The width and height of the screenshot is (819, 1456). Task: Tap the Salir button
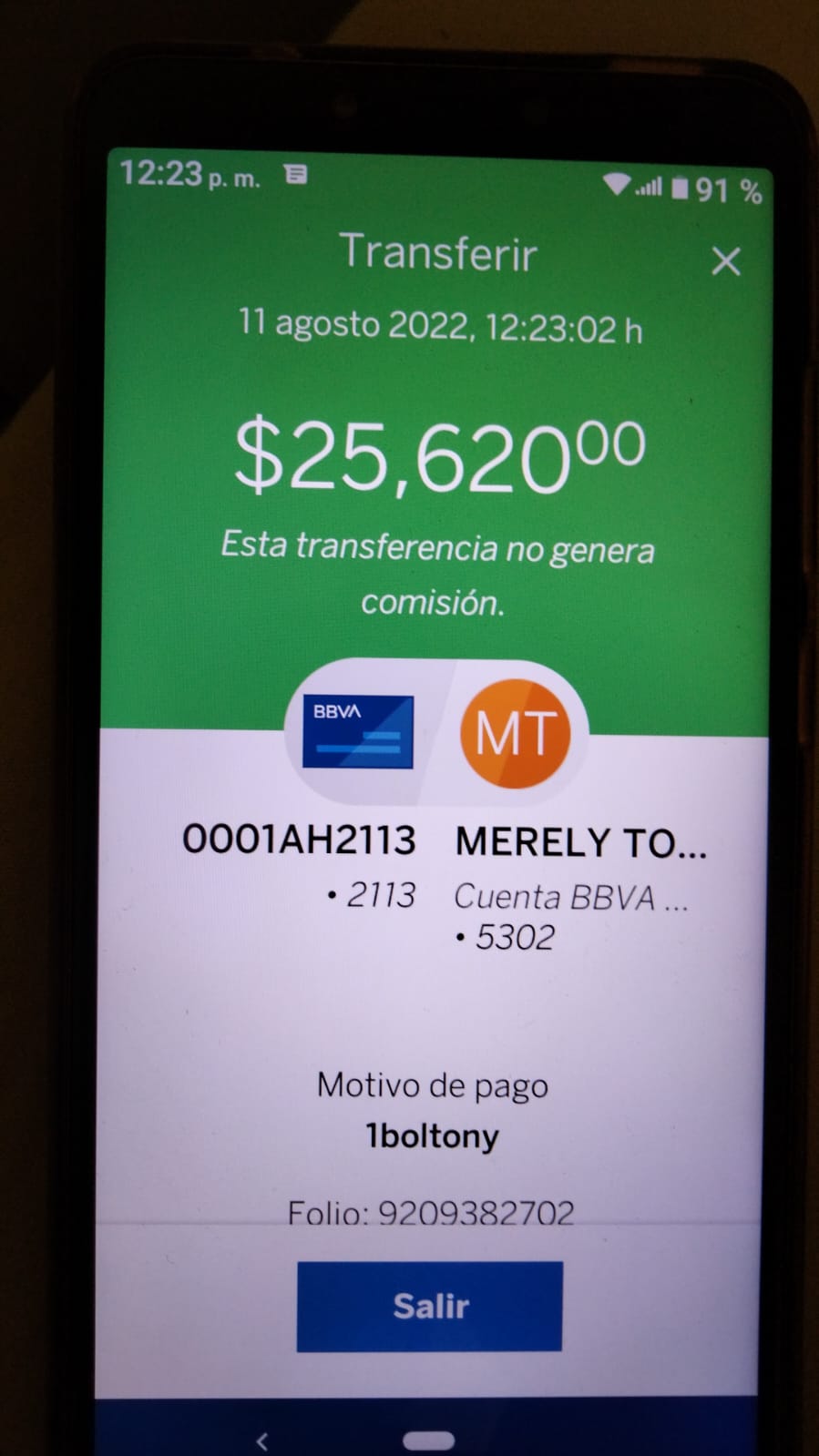[429, 1306]
